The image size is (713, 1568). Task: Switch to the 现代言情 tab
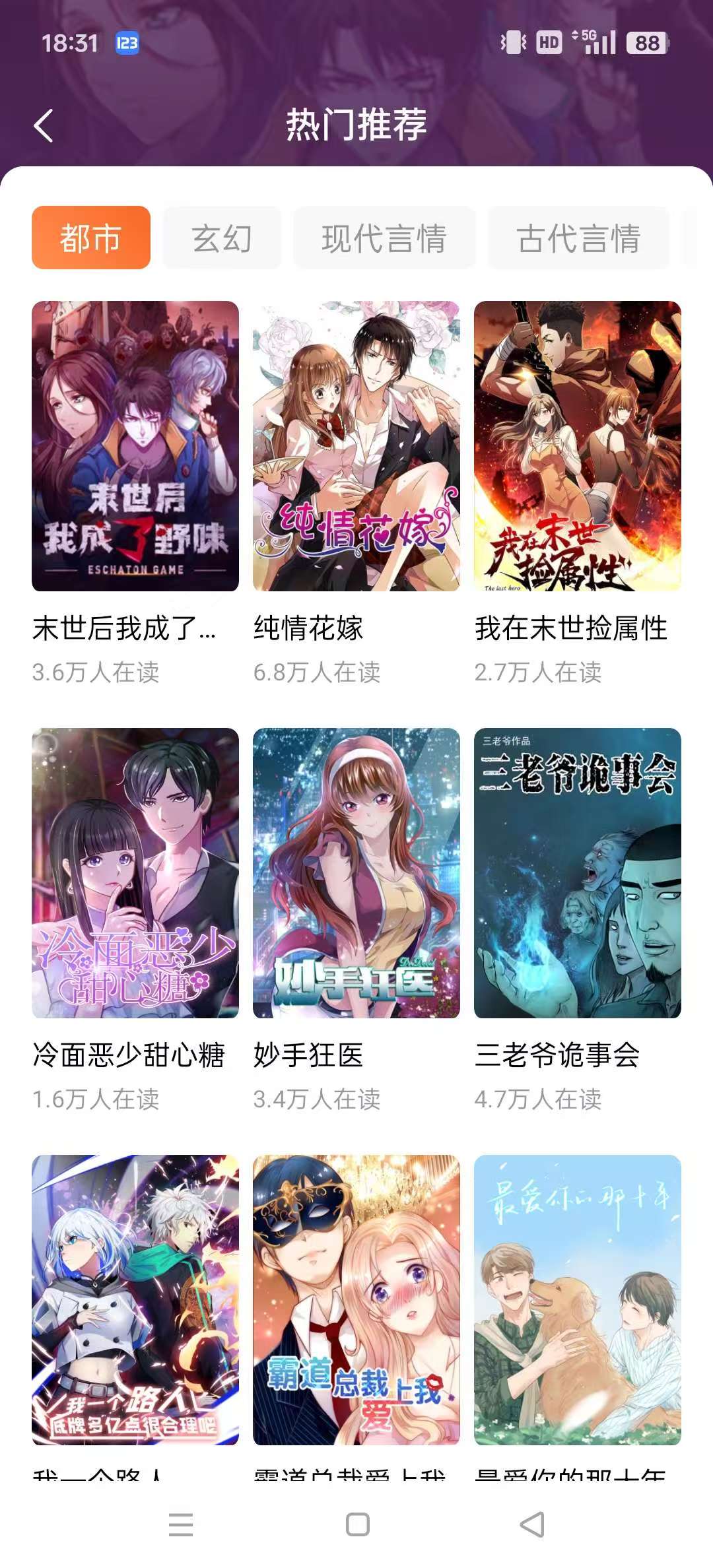384,238
